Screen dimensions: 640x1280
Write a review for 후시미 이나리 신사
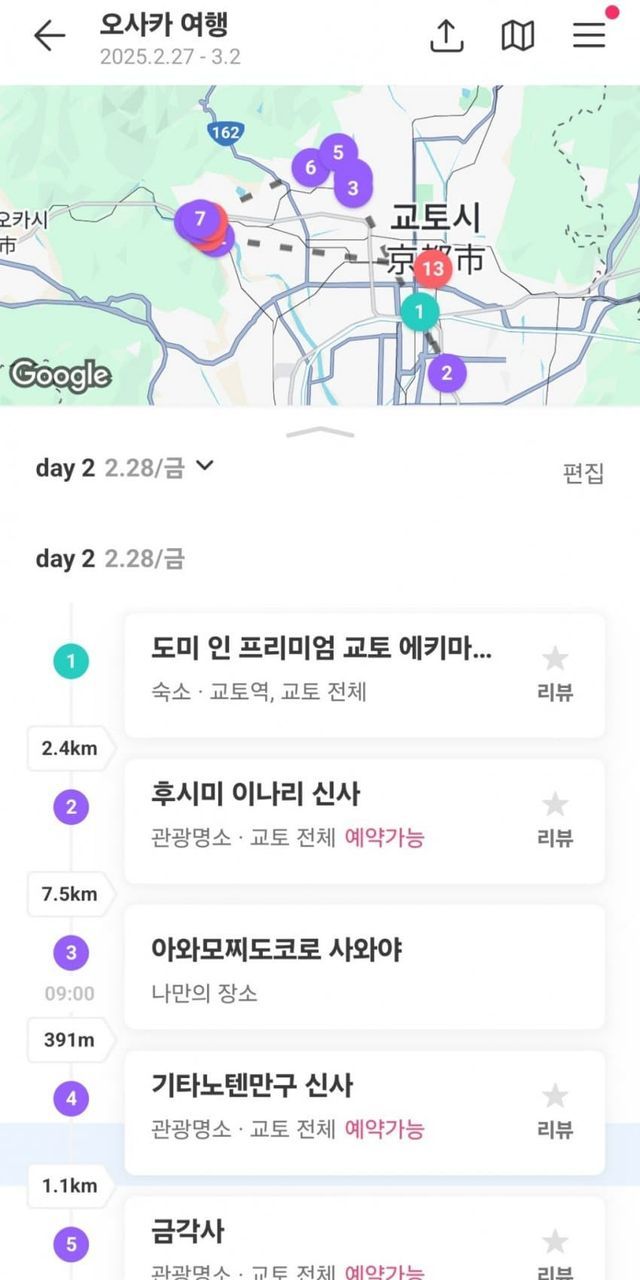pos(555,820)
